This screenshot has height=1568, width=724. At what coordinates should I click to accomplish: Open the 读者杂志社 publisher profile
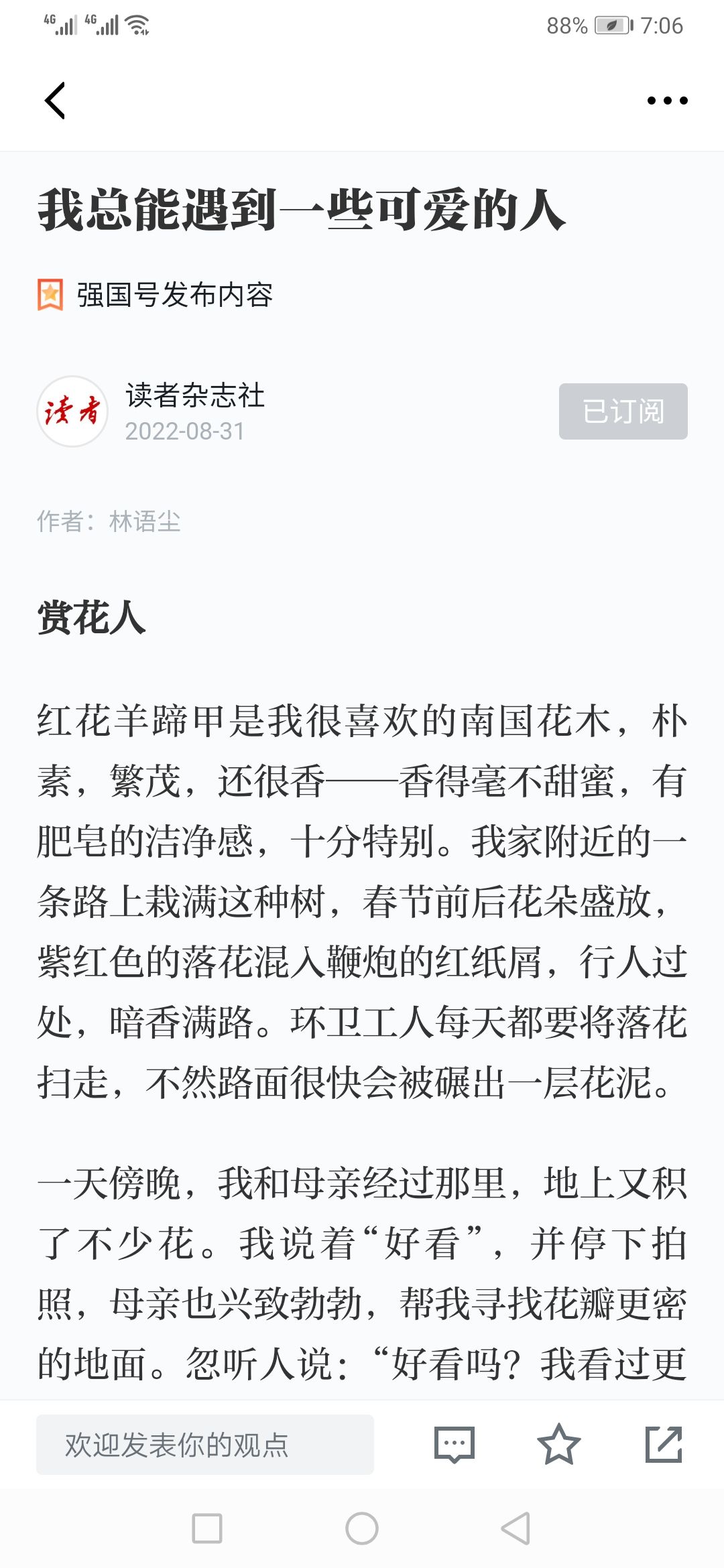[195, 395]
